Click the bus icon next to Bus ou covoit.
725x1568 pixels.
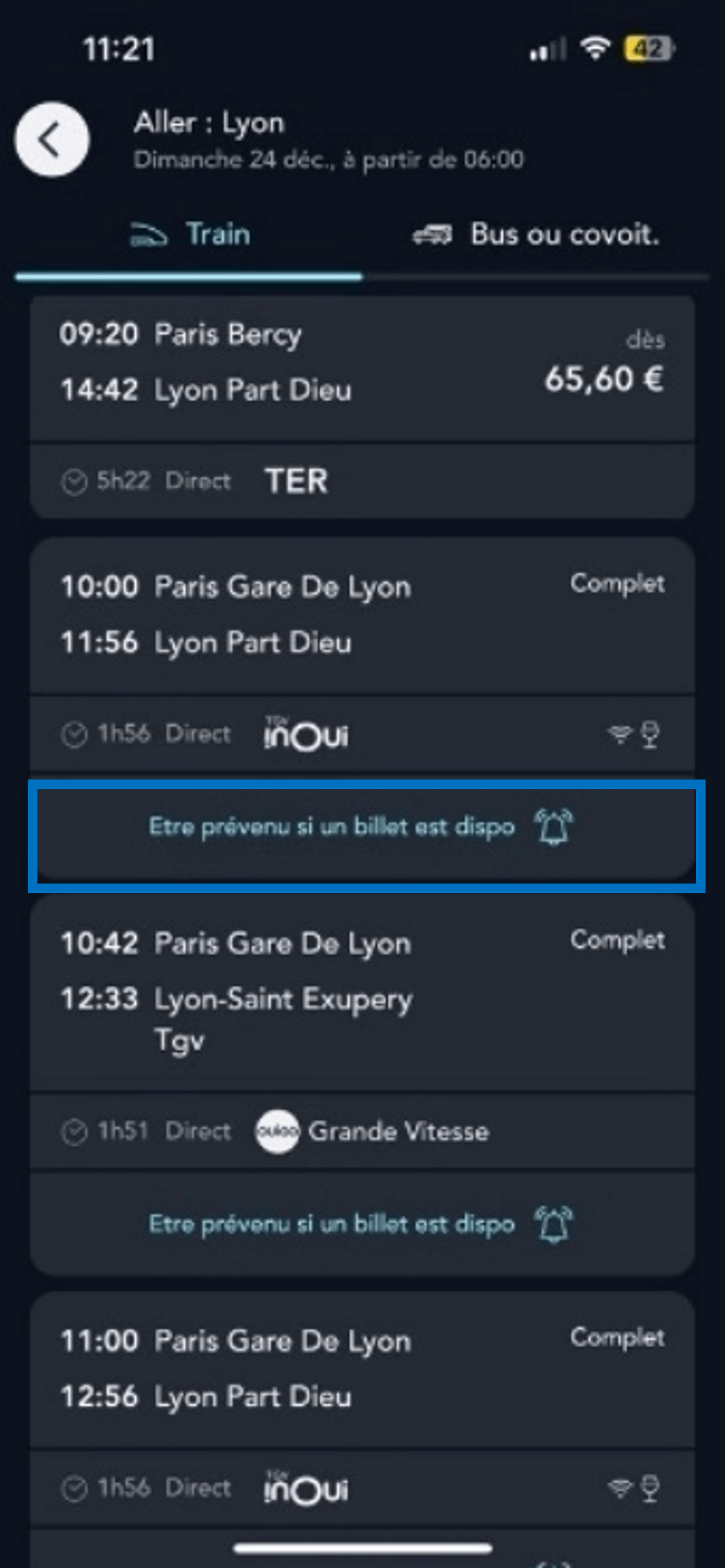[434, 234]
